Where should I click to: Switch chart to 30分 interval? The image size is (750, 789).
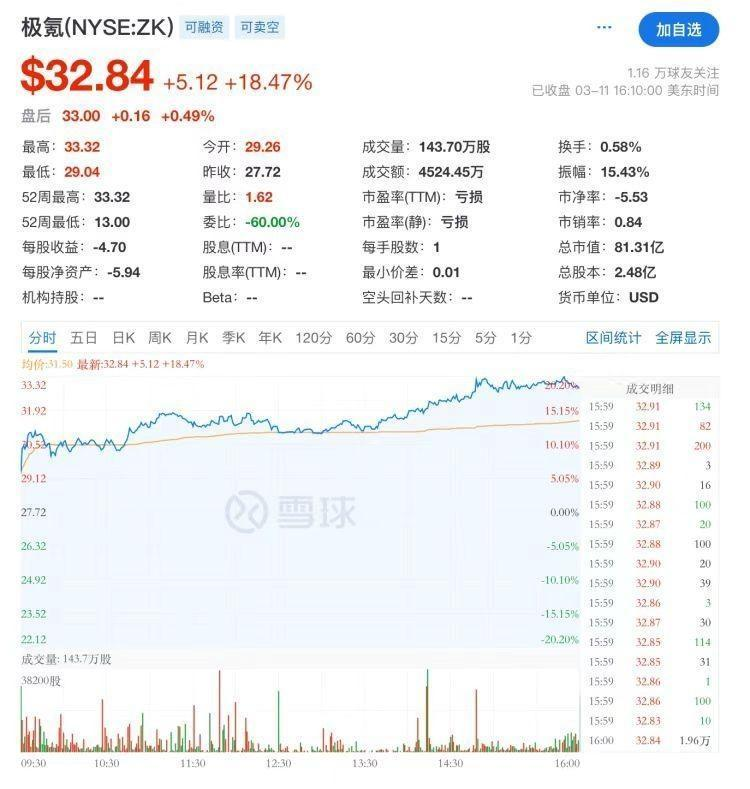403,338
